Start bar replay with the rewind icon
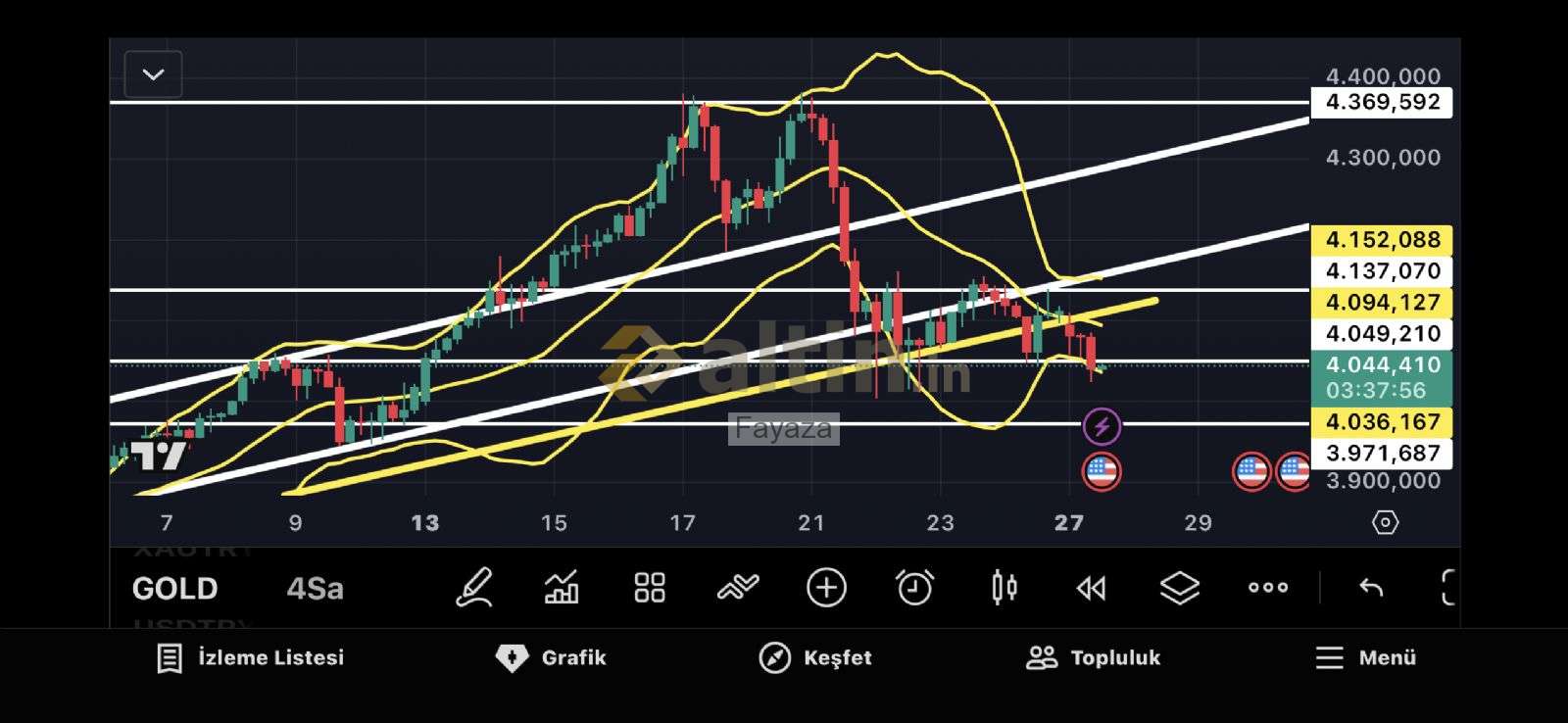 (1091, 588)
